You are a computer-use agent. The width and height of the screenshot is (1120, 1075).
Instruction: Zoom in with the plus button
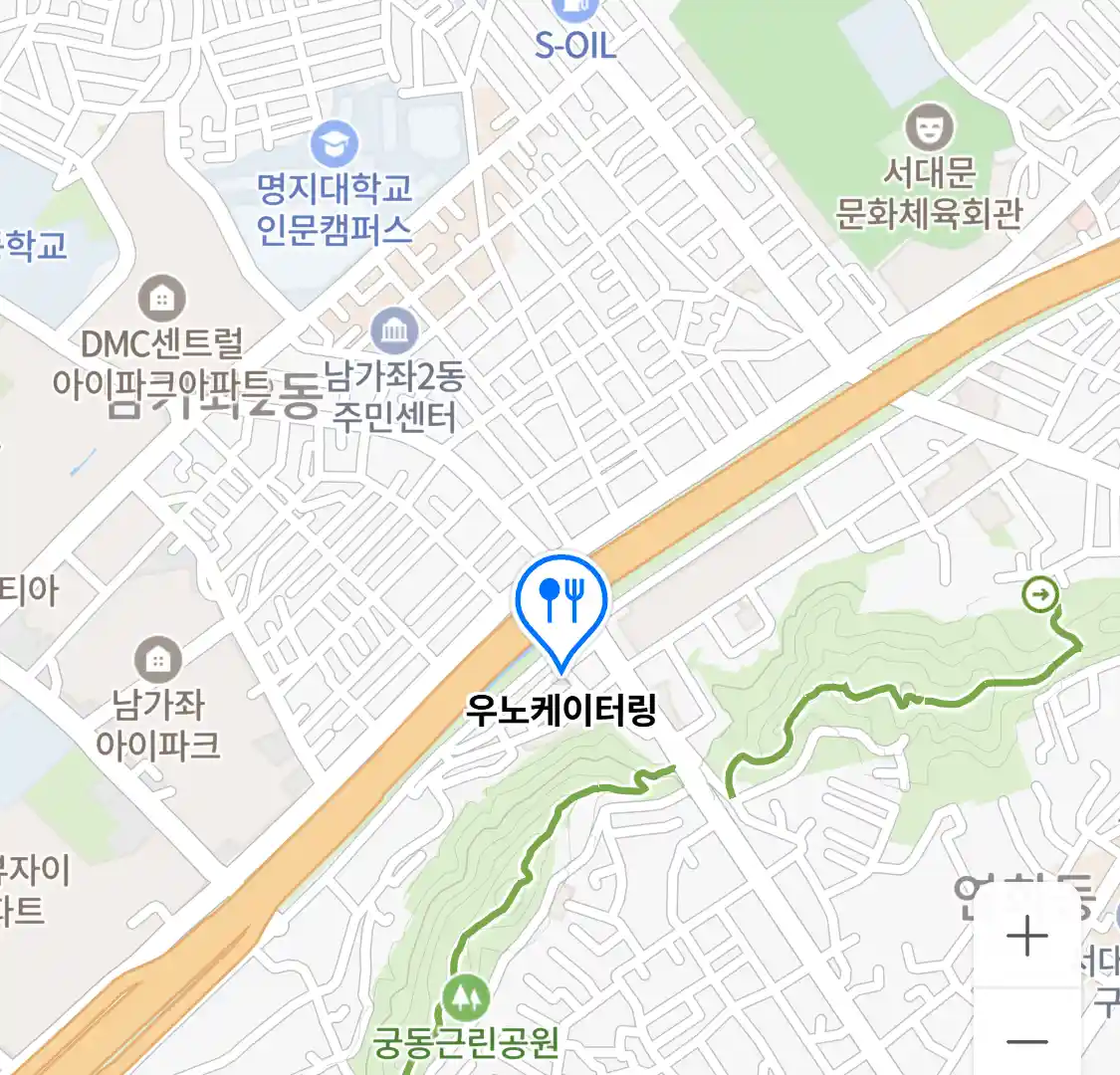(x=1026, y=937)
